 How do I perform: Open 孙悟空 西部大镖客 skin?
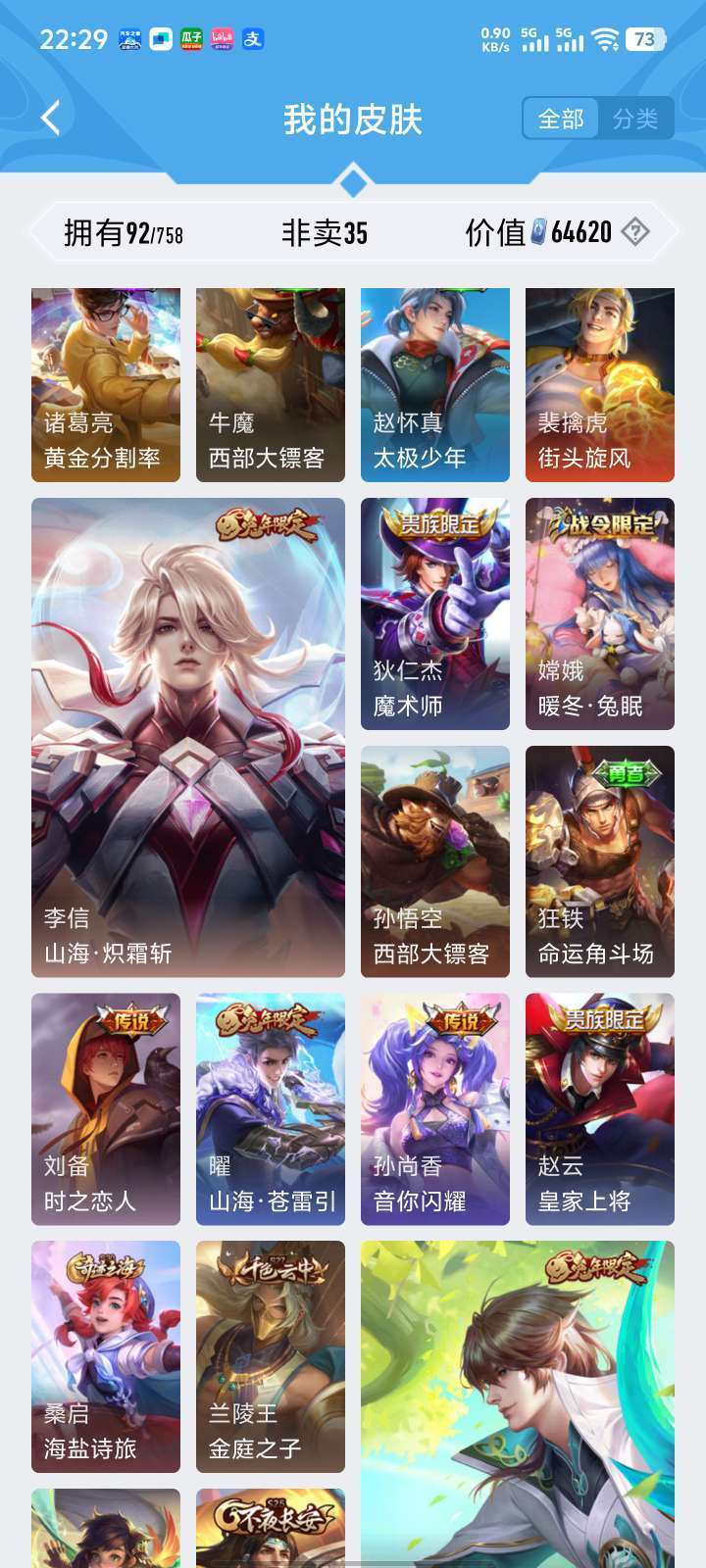(435, 861)
